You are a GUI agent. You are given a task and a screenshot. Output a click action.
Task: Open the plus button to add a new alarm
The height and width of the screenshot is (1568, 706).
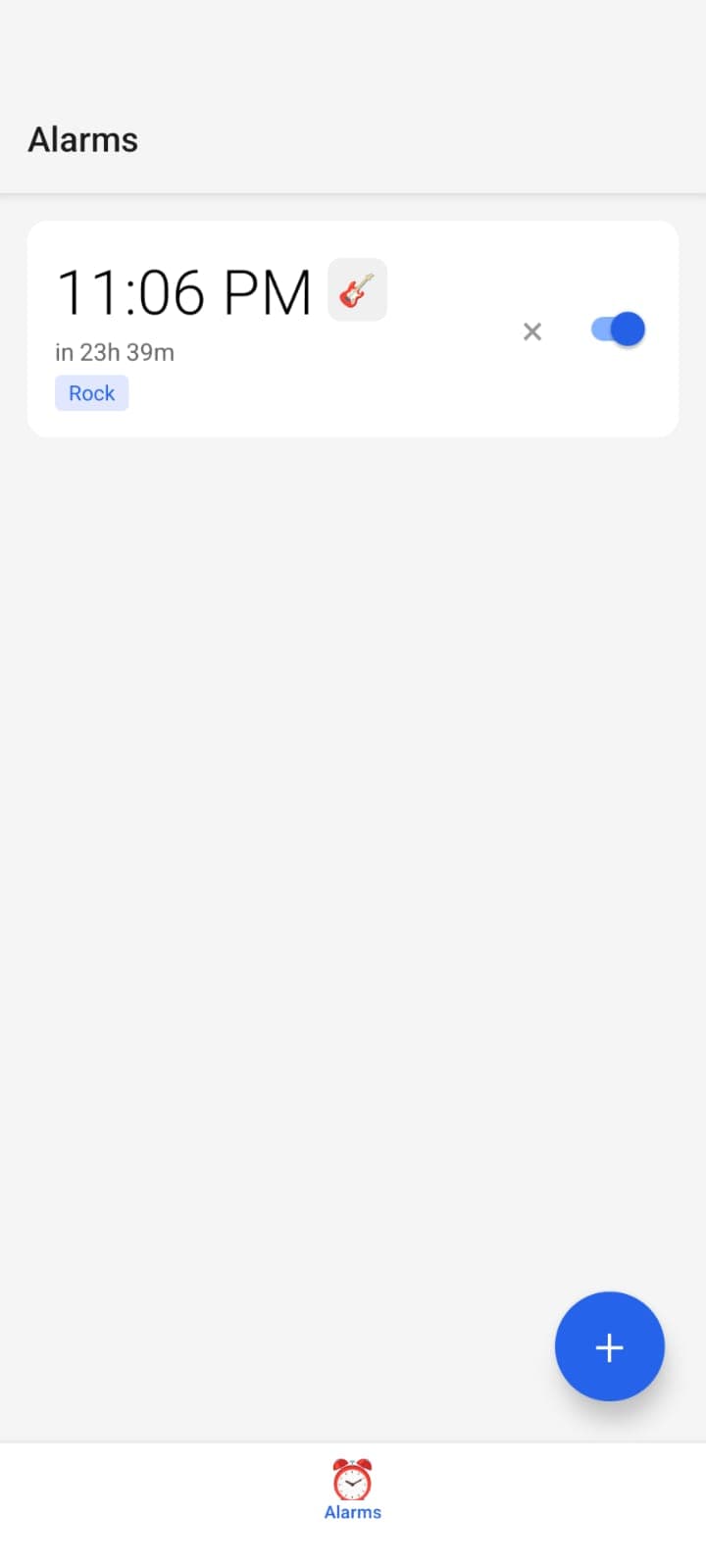pos(609,1346)
